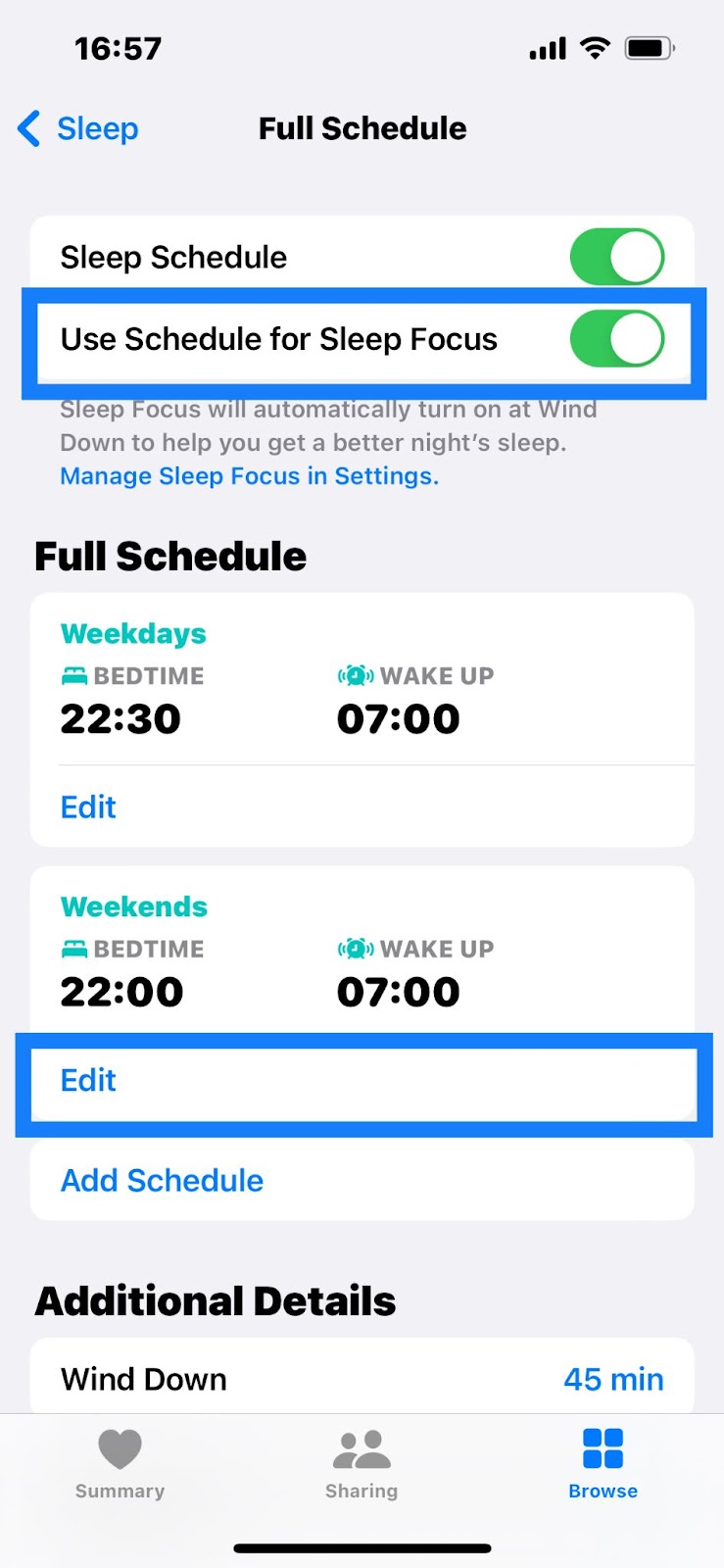Turn off the Sleep Schedule switch

pyautogui.click(x=617, y=257)
